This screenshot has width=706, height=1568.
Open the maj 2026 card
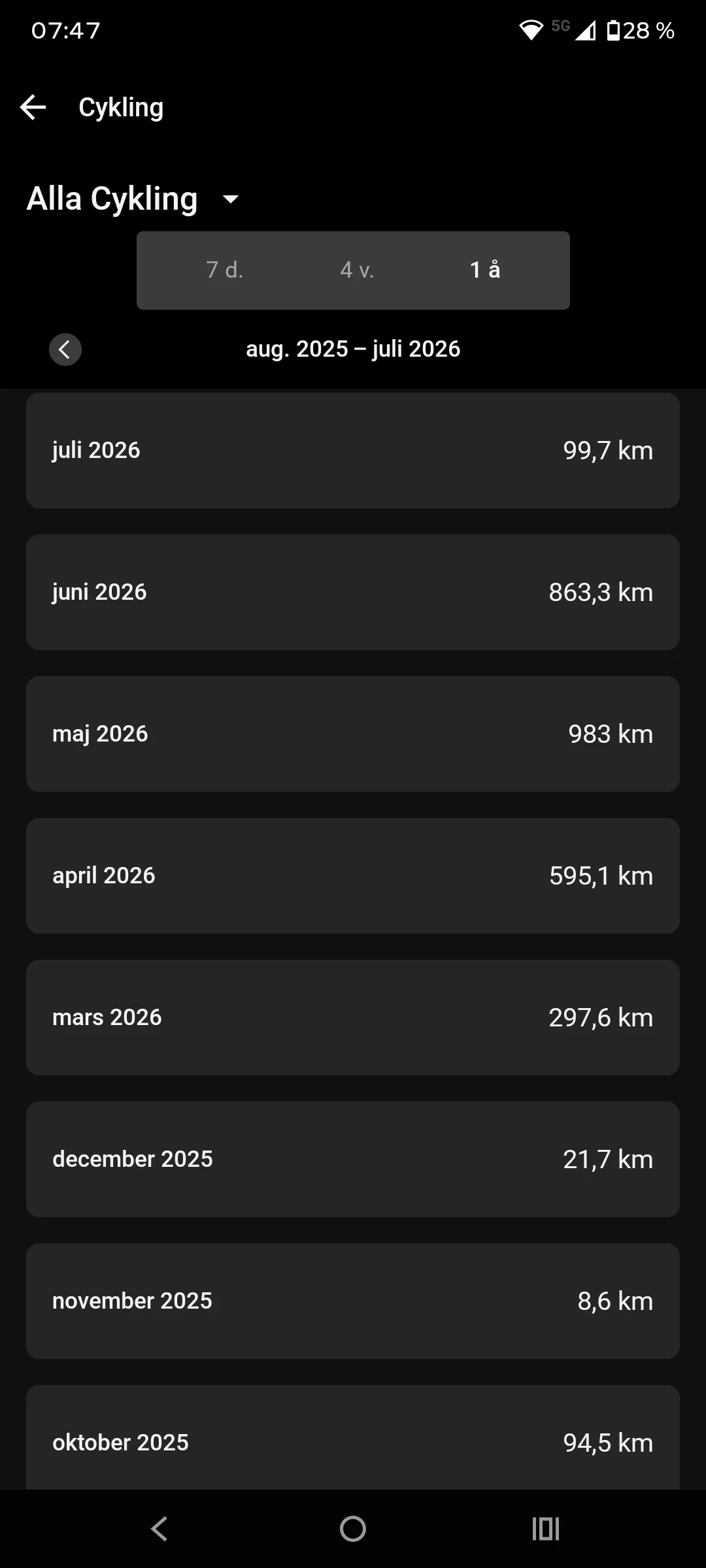click(x=353, y=734)
